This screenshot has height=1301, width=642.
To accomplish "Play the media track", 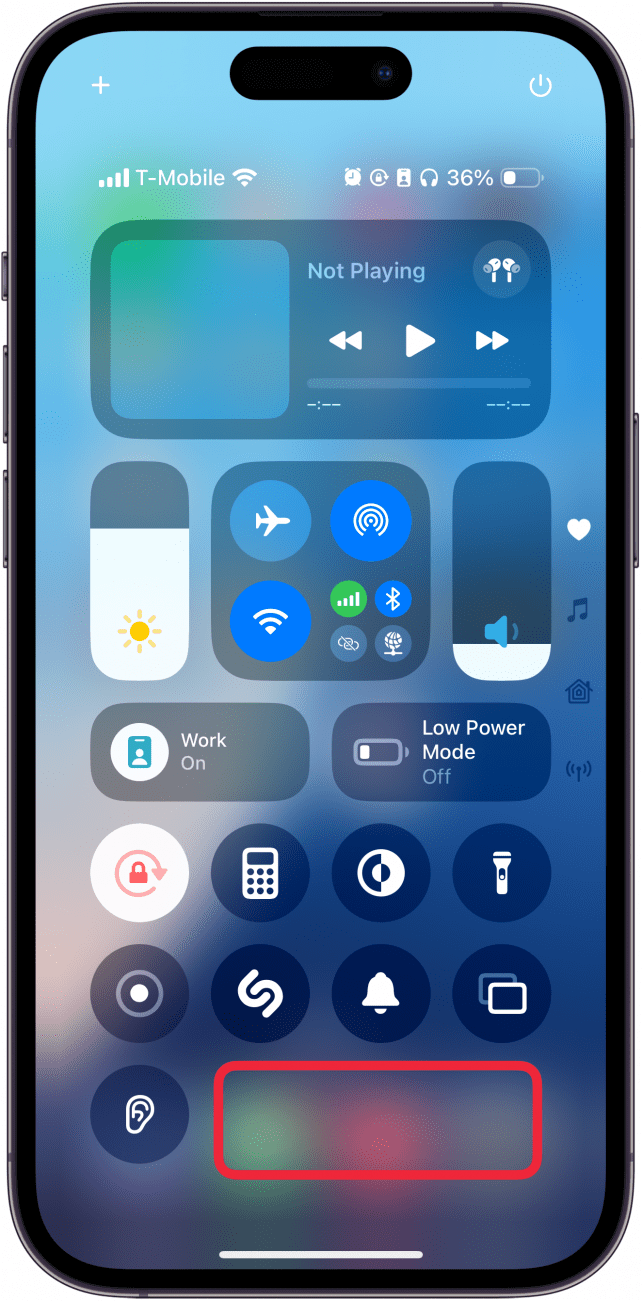I will pos(419,341).
